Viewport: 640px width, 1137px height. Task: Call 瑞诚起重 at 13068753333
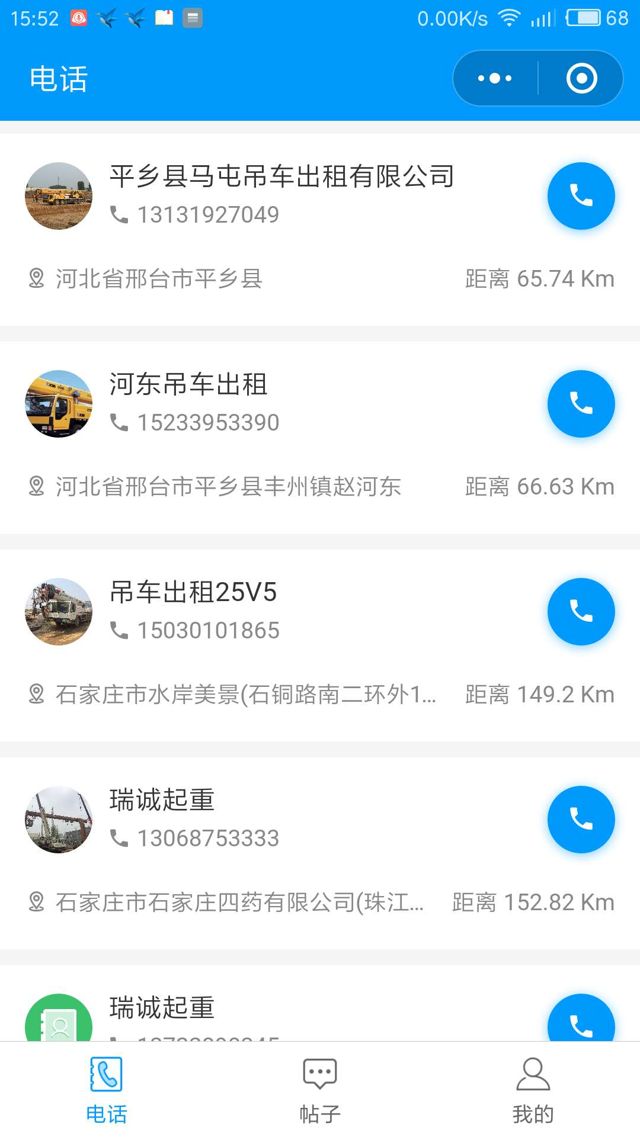(x=581, y=819)
